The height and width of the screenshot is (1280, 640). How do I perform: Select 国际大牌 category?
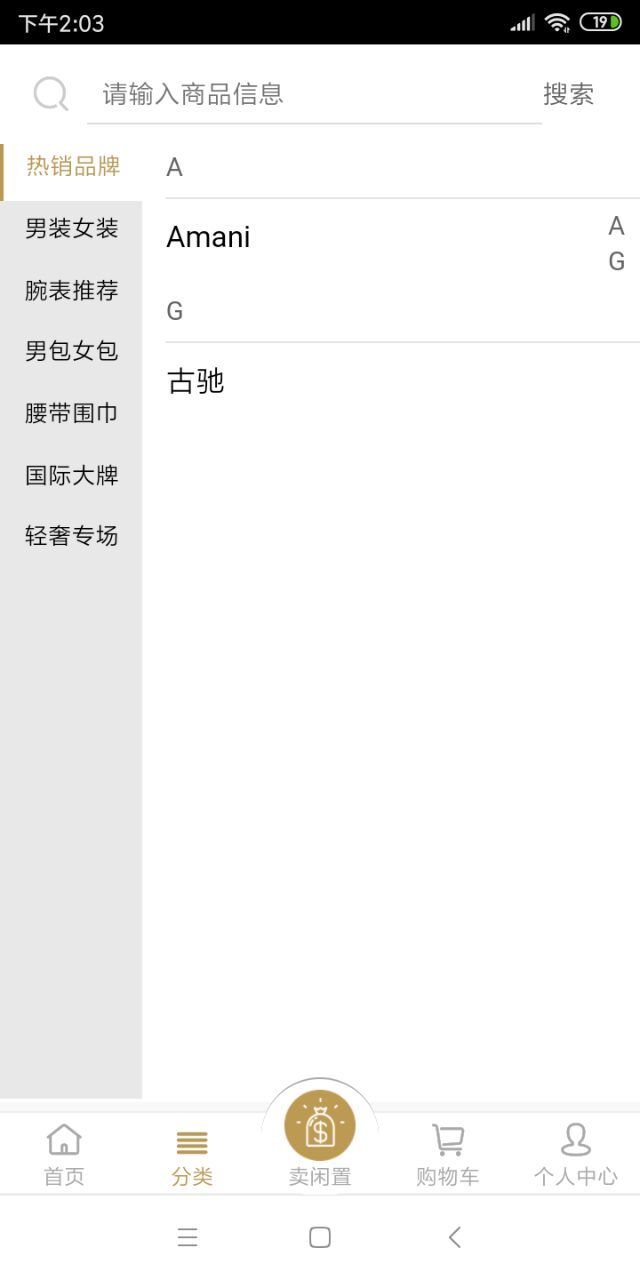tap(72, 475)
